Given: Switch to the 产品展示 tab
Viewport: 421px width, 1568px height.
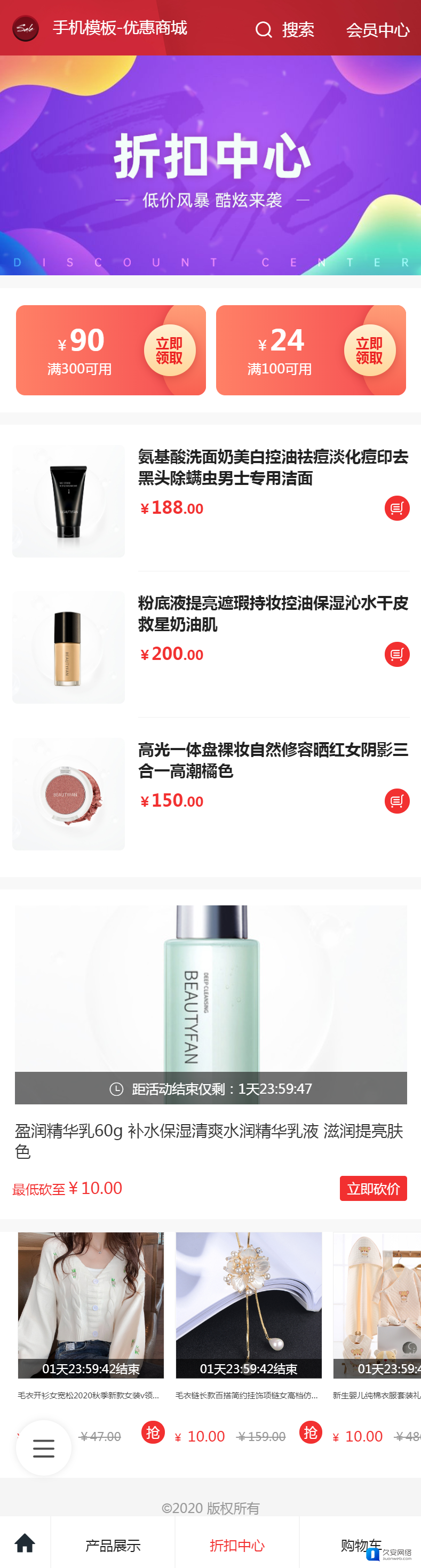Looking at the screenshot, I should (113, 1545).
